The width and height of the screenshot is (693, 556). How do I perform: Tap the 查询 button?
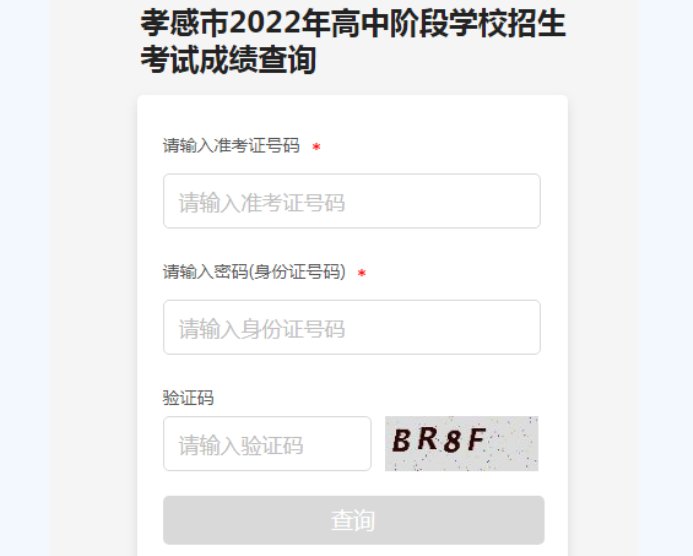click(353, 520)
